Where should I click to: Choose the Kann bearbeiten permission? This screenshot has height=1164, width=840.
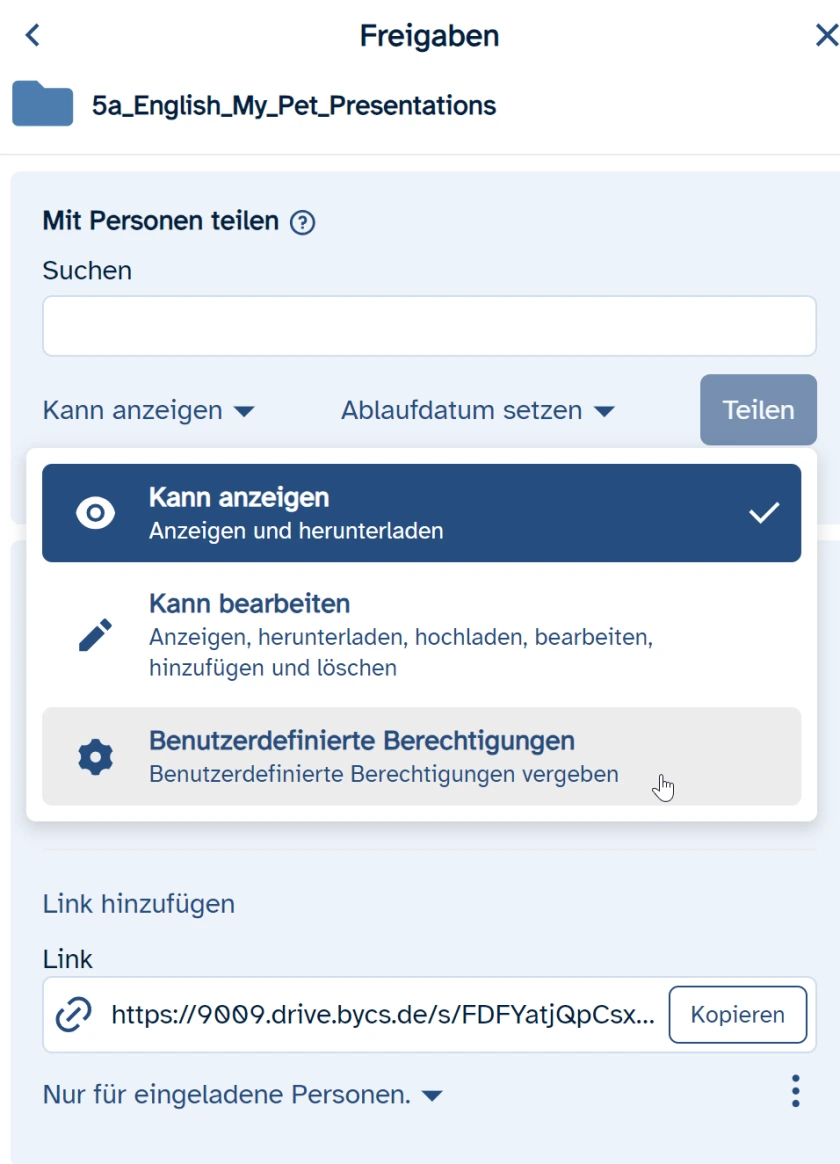[x=421, y=635]
